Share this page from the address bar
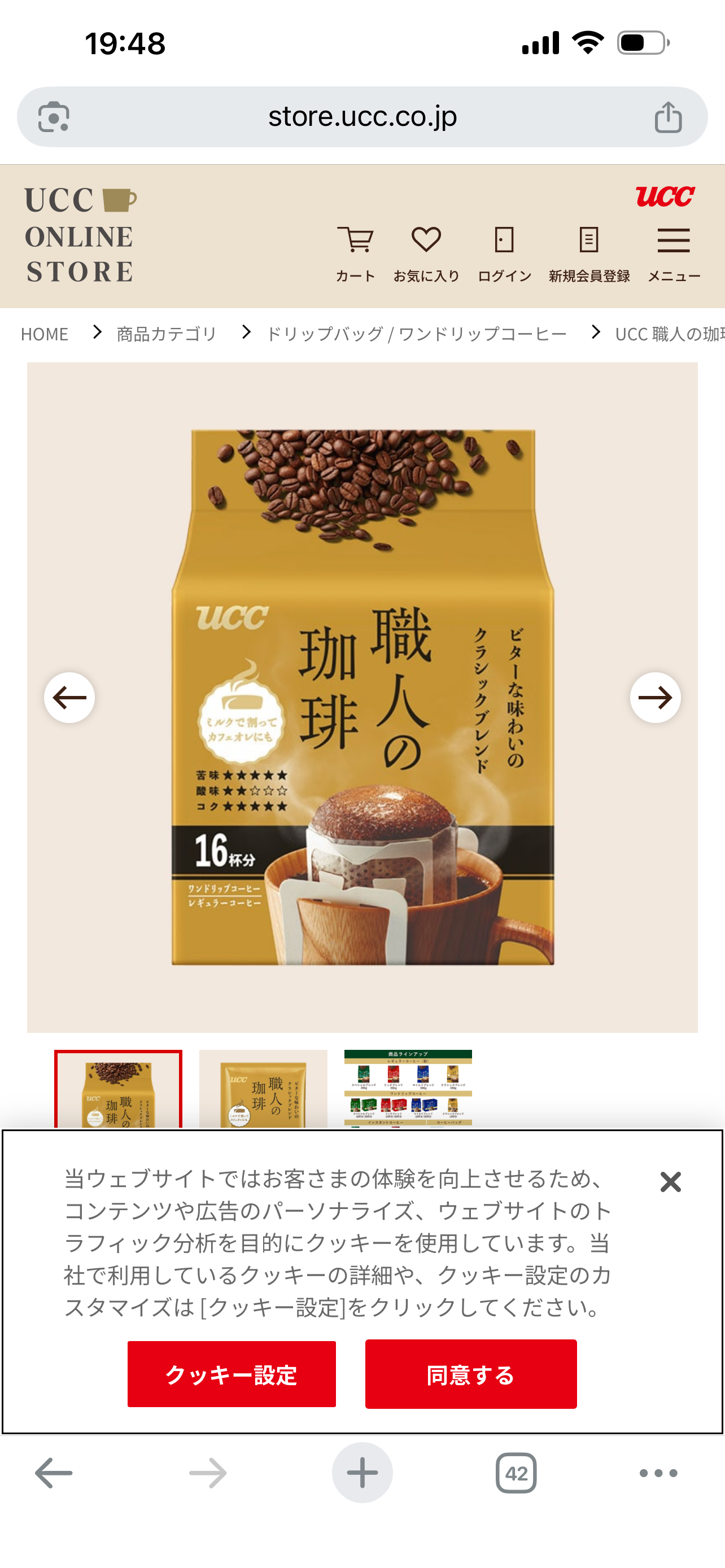 pyautogui.click(x=668, y=116)
